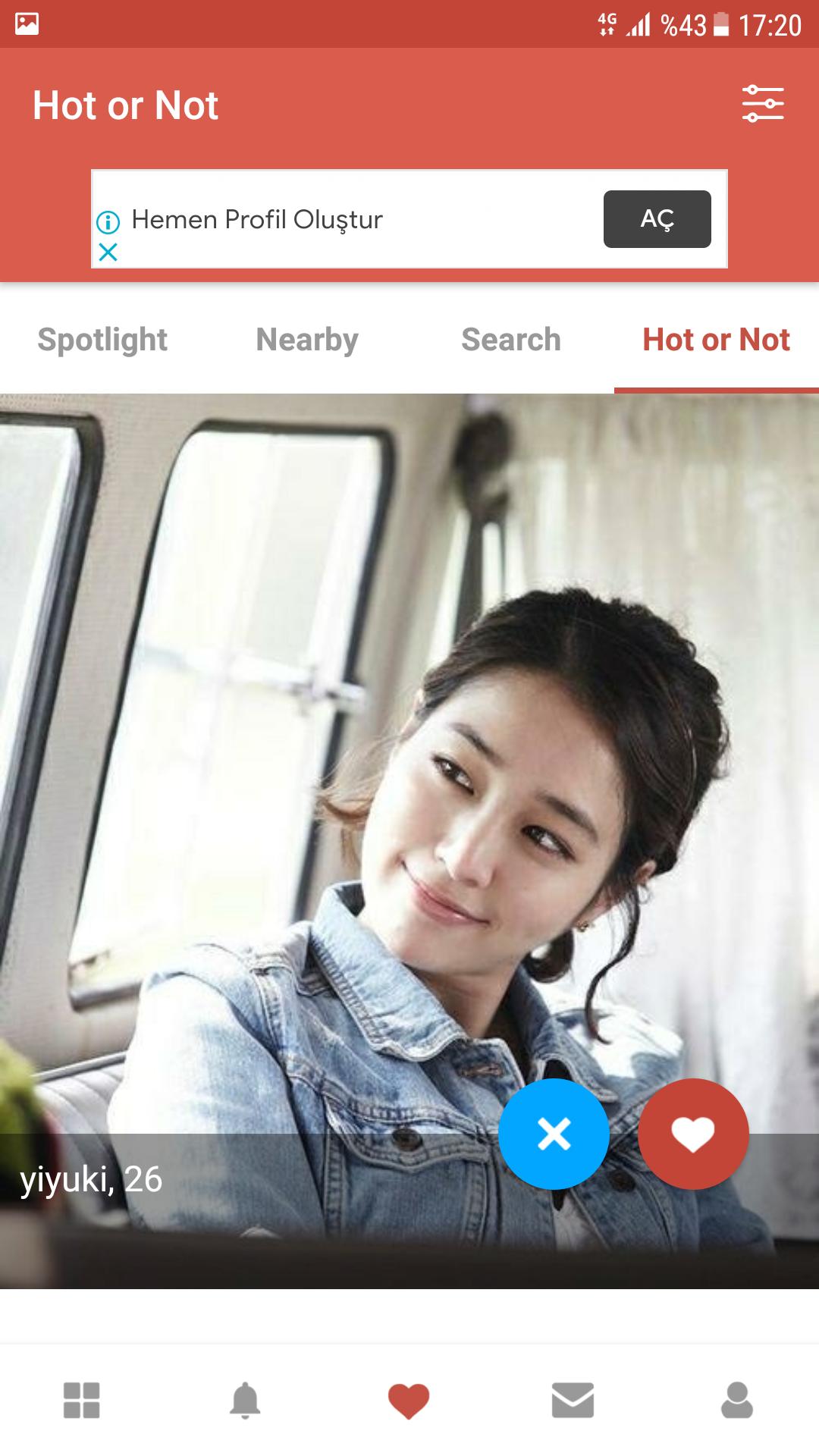
Task: Select the Hot or Not tab
Action: 717,340
